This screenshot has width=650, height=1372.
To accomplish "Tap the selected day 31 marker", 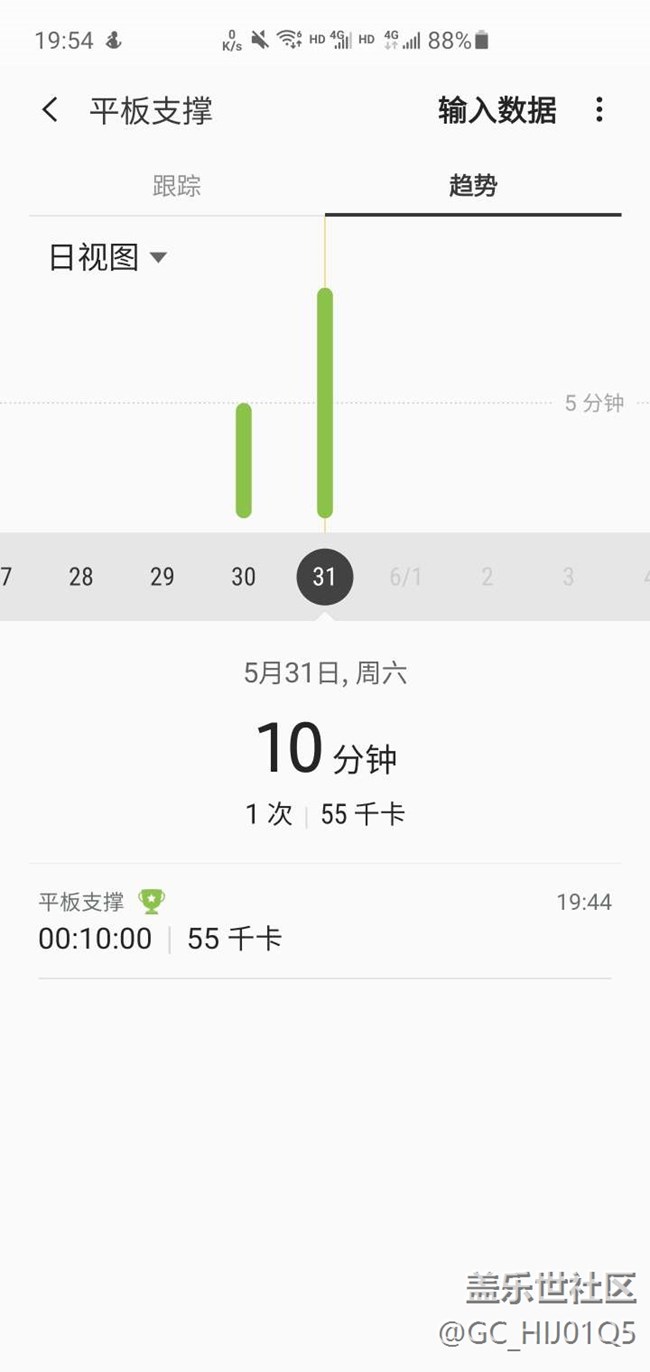I will 324,577.
